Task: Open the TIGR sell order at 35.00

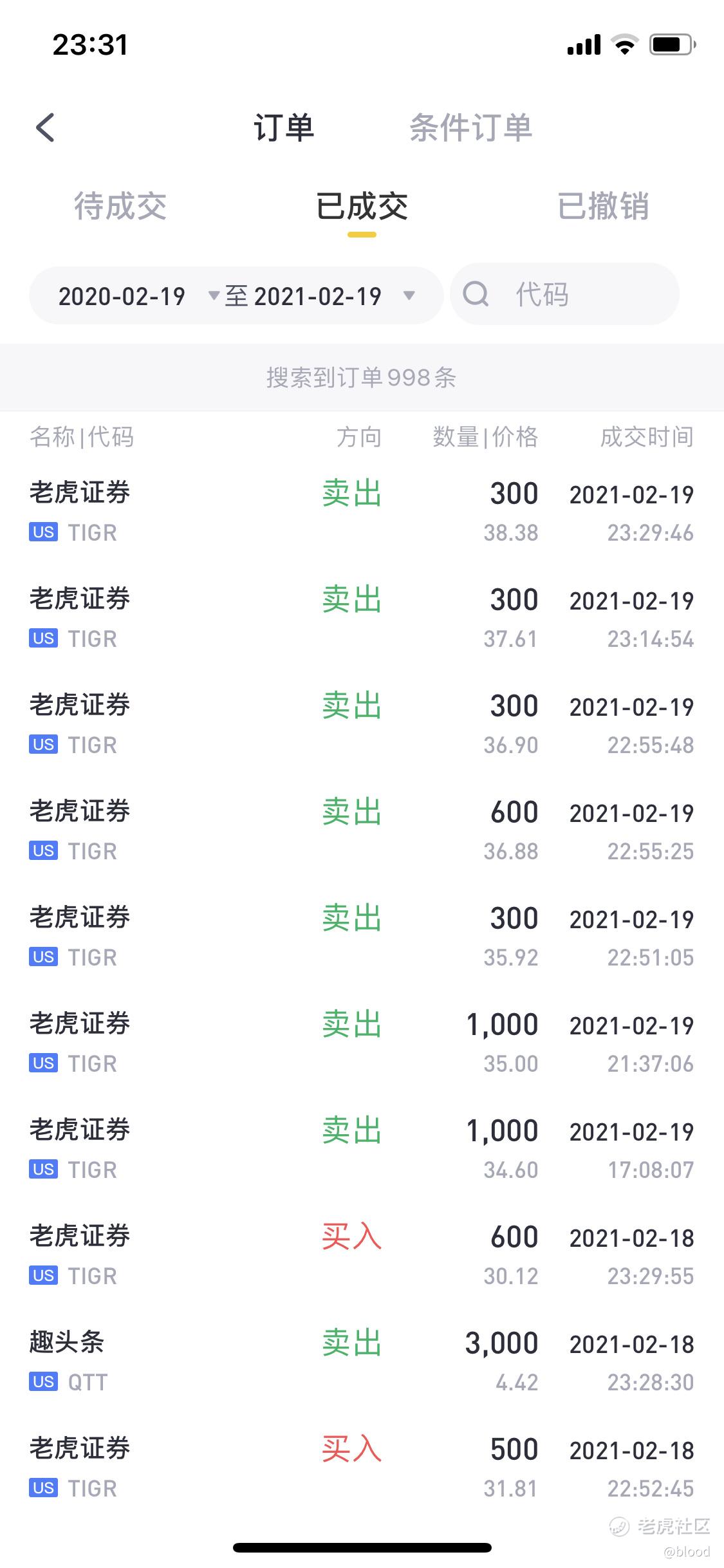Action: (x=362, y=1043)
